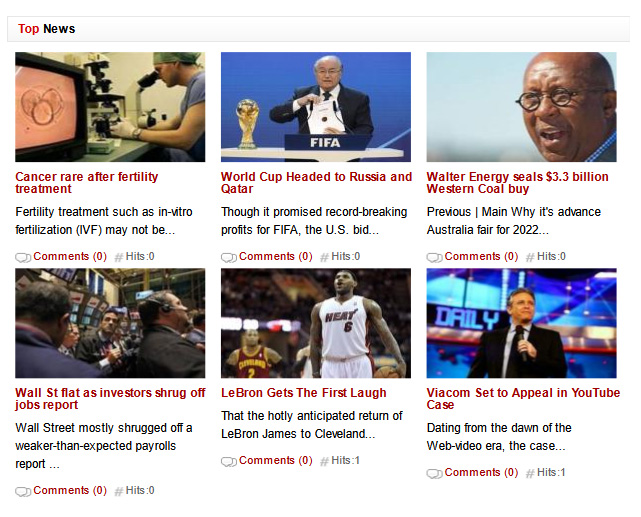The height and width of the screenshot is (517, 641).
Task: Tap the trading floor photo for the Wall St article
Action: [x=110, y=323]
